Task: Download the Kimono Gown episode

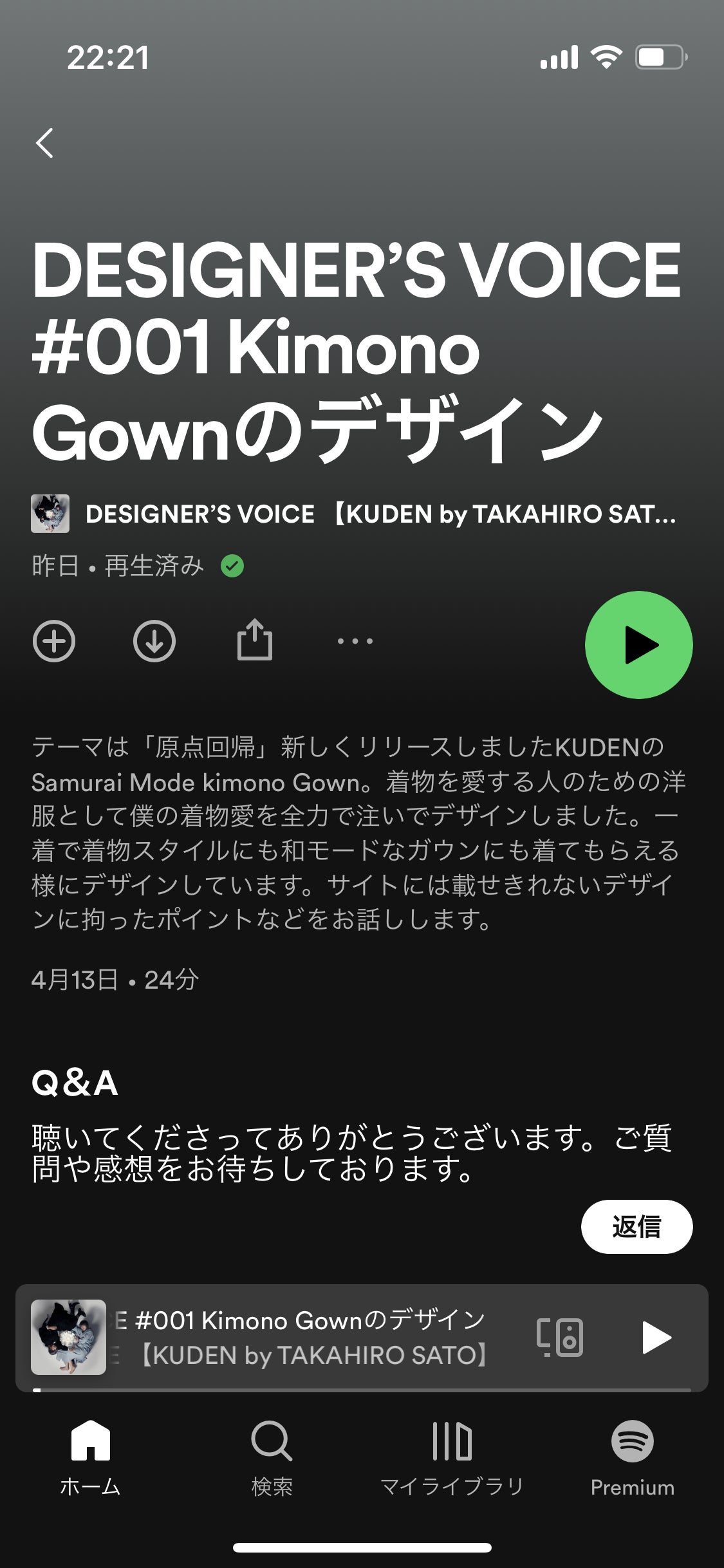Action: tap(154, 641)
